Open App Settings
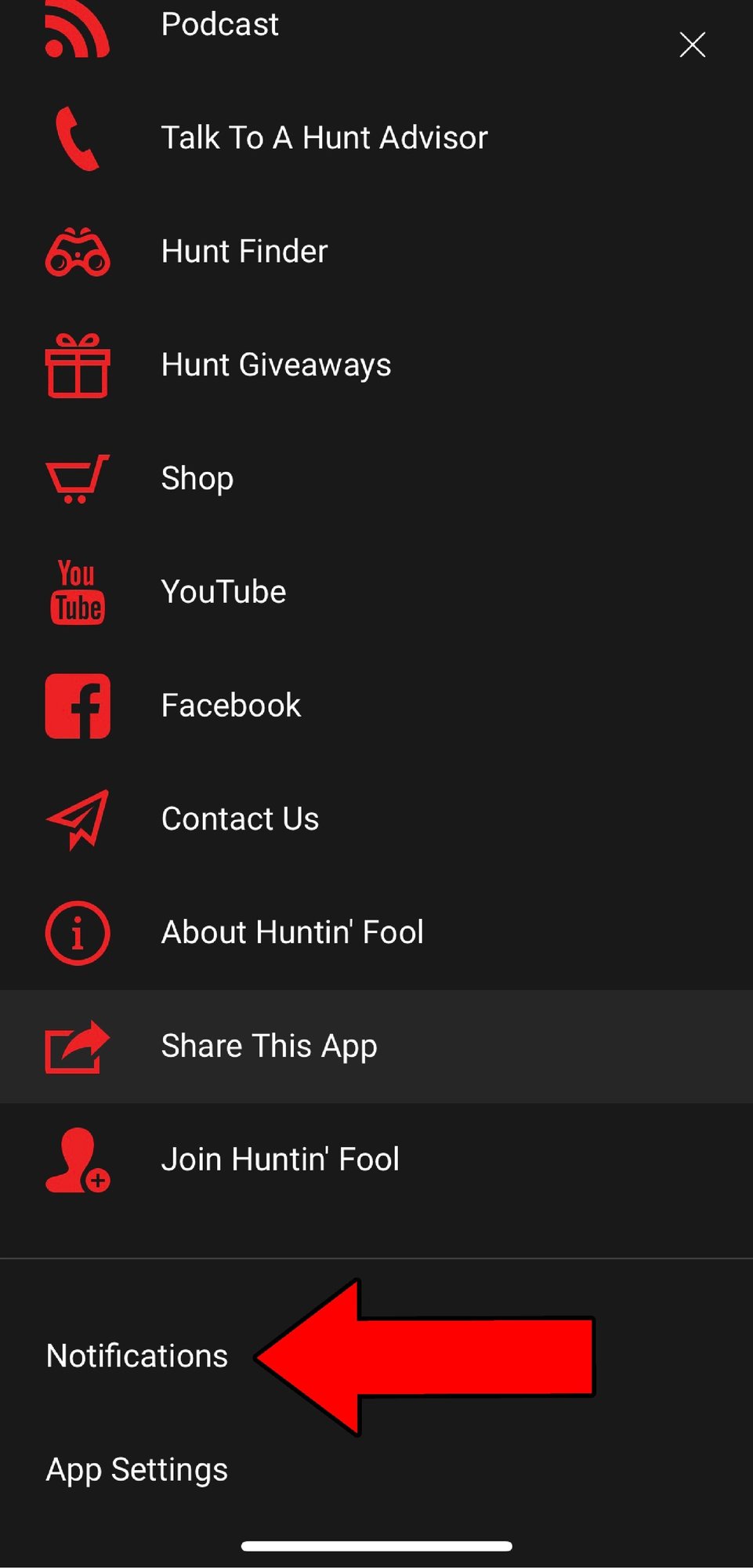The image size is (753, 1568). (x=137, y=1470)
